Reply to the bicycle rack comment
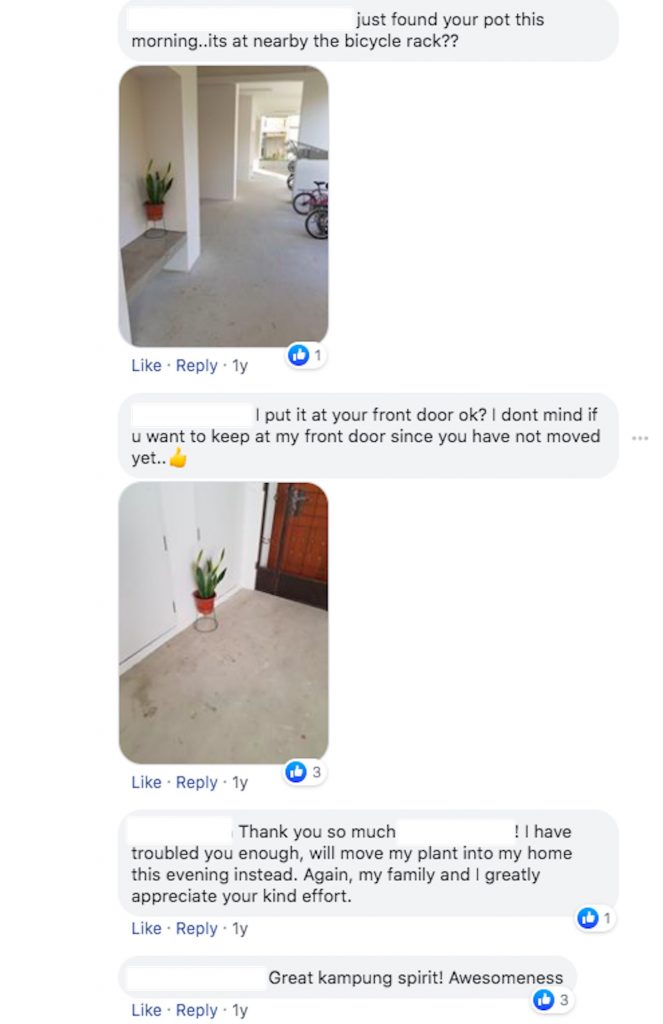The height and width of the screenshot is (1024, 663). [x=196, y=366]
